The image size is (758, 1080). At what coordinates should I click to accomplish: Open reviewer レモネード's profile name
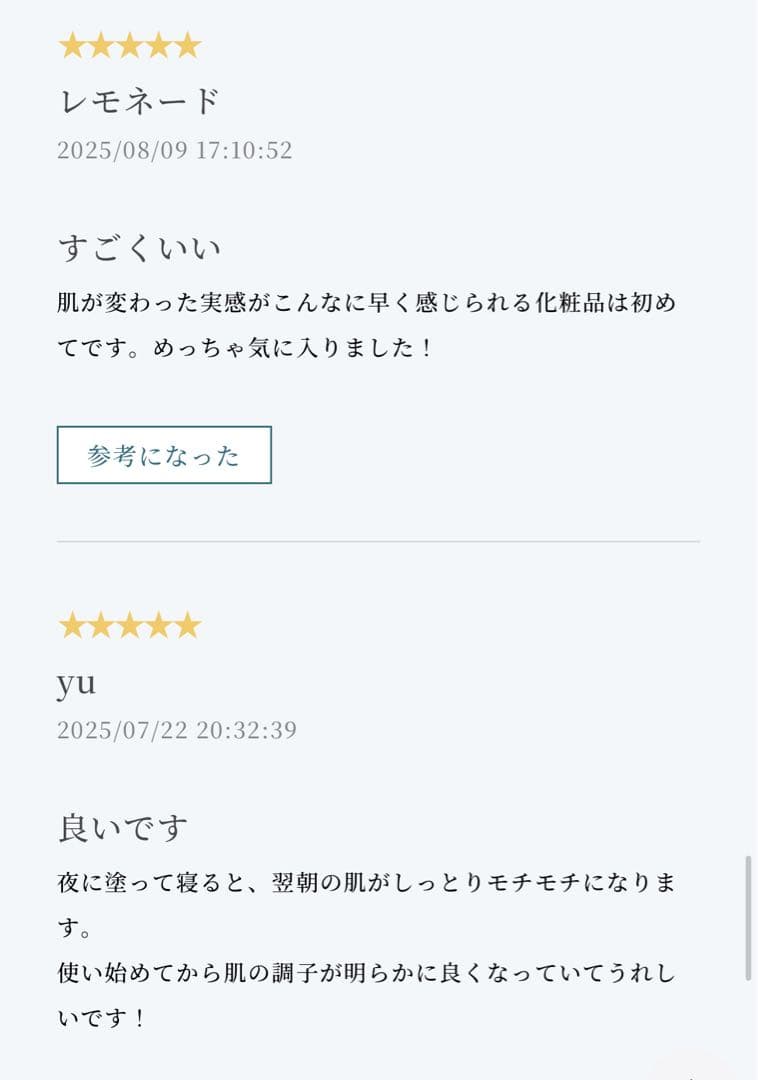coord(140,100)
